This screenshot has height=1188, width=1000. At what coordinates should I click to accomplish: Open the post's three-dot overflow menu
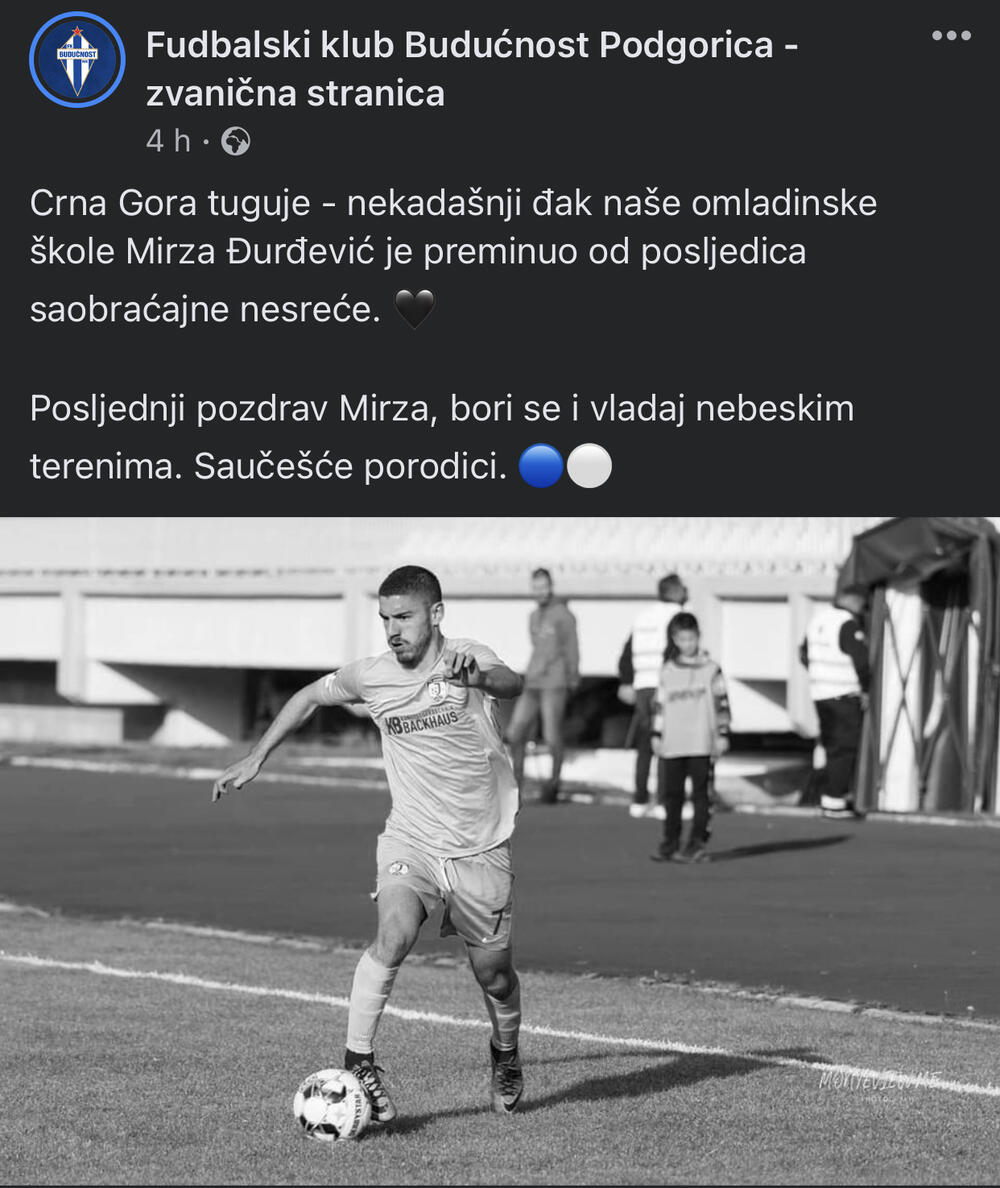[x=950, y=36]
